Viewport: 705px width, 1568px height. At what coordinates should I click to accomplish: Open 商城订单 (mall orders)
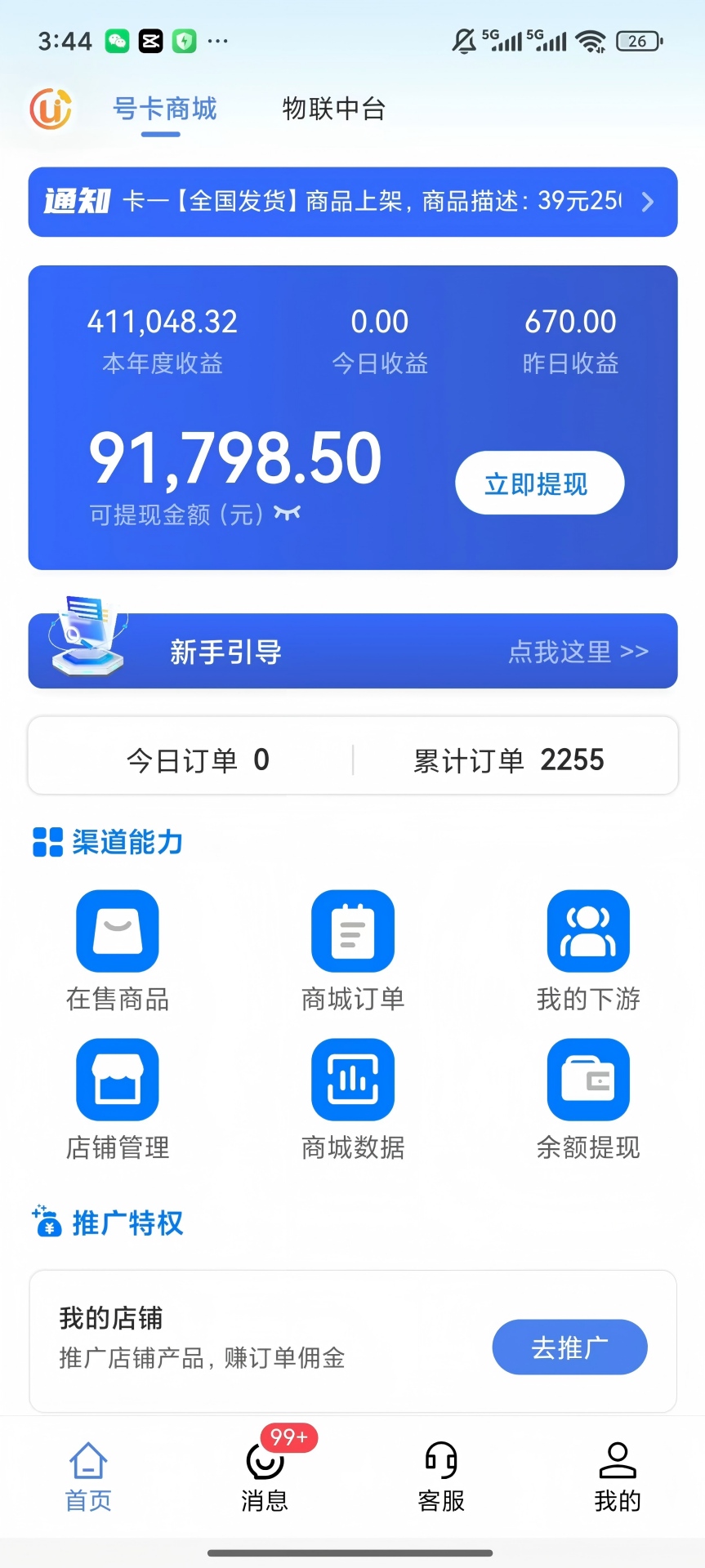352,947
